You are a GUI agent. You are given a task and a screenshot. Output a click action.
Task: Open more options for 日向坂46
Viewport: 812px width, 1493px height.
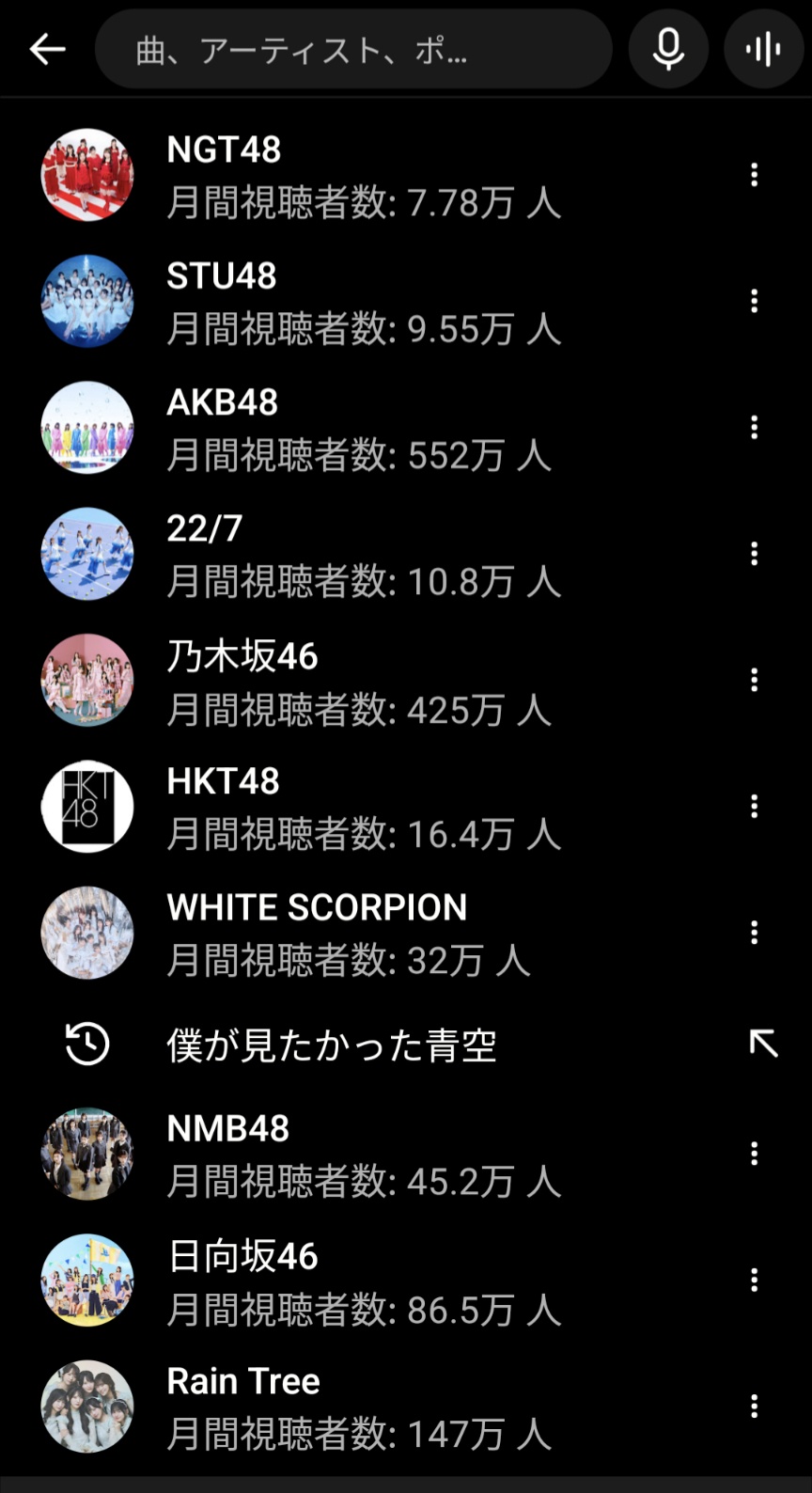click(x=754, y=1281)
